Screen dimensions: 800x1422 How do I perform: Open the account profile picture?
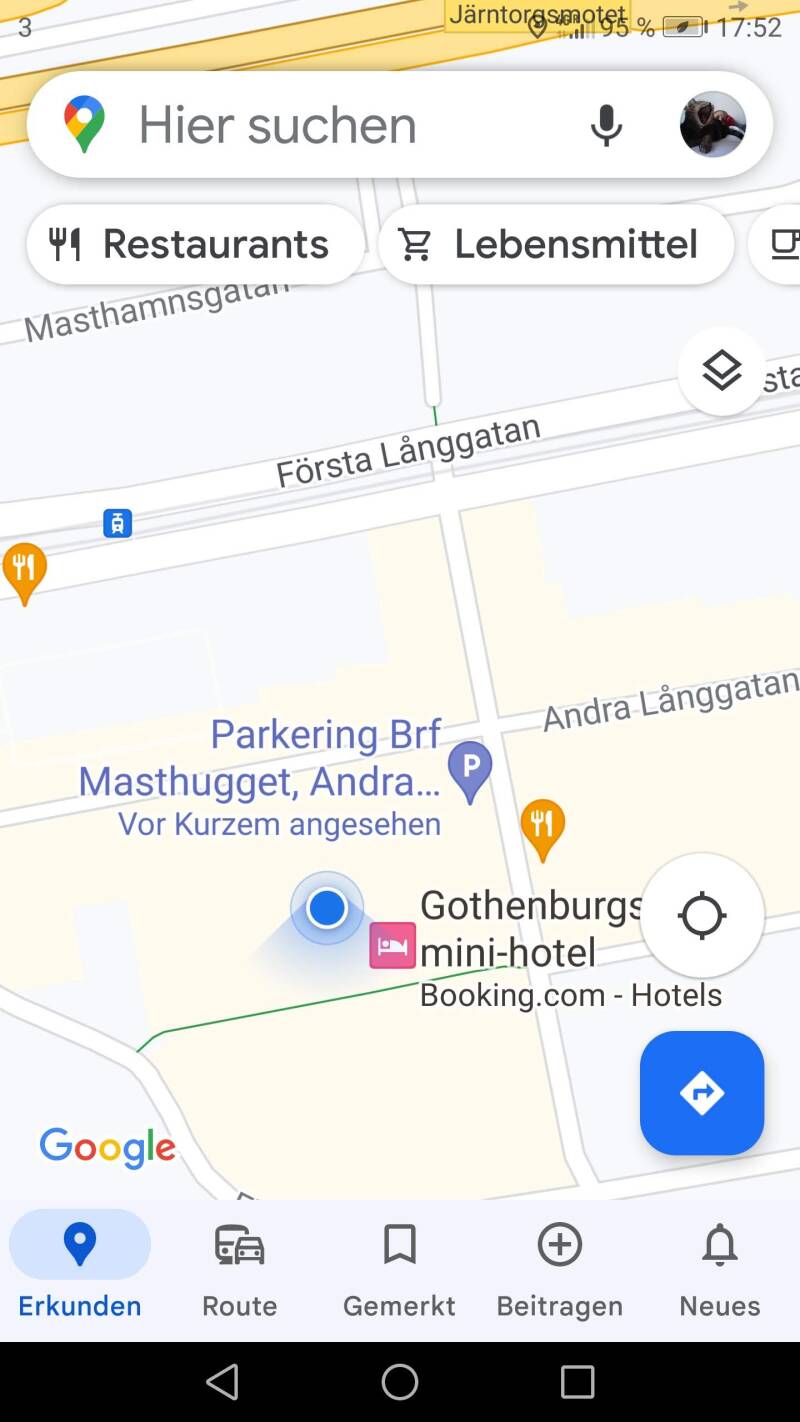pos(713,125)
